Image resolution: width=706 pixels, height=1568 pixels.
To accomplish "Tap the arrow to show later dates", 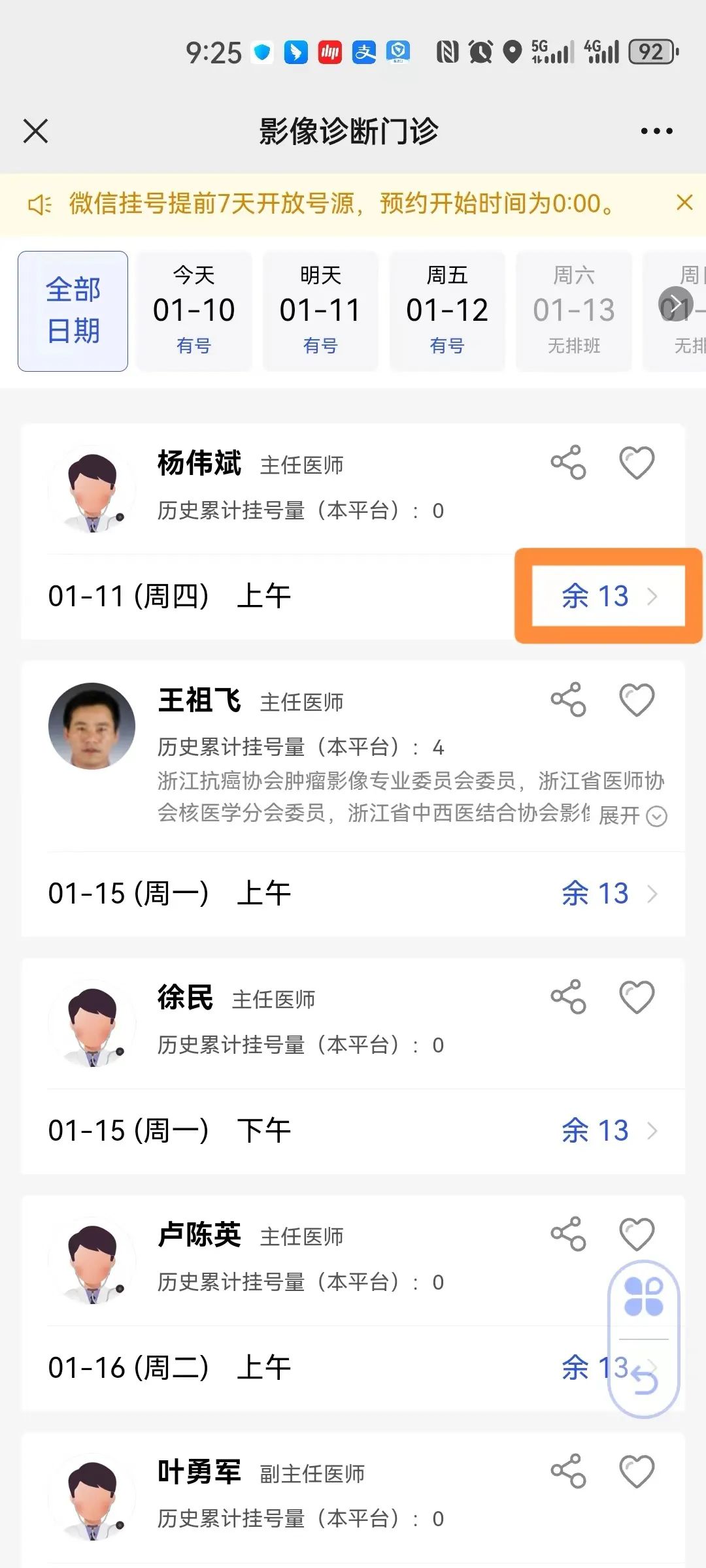I will (x=675, y=304).
